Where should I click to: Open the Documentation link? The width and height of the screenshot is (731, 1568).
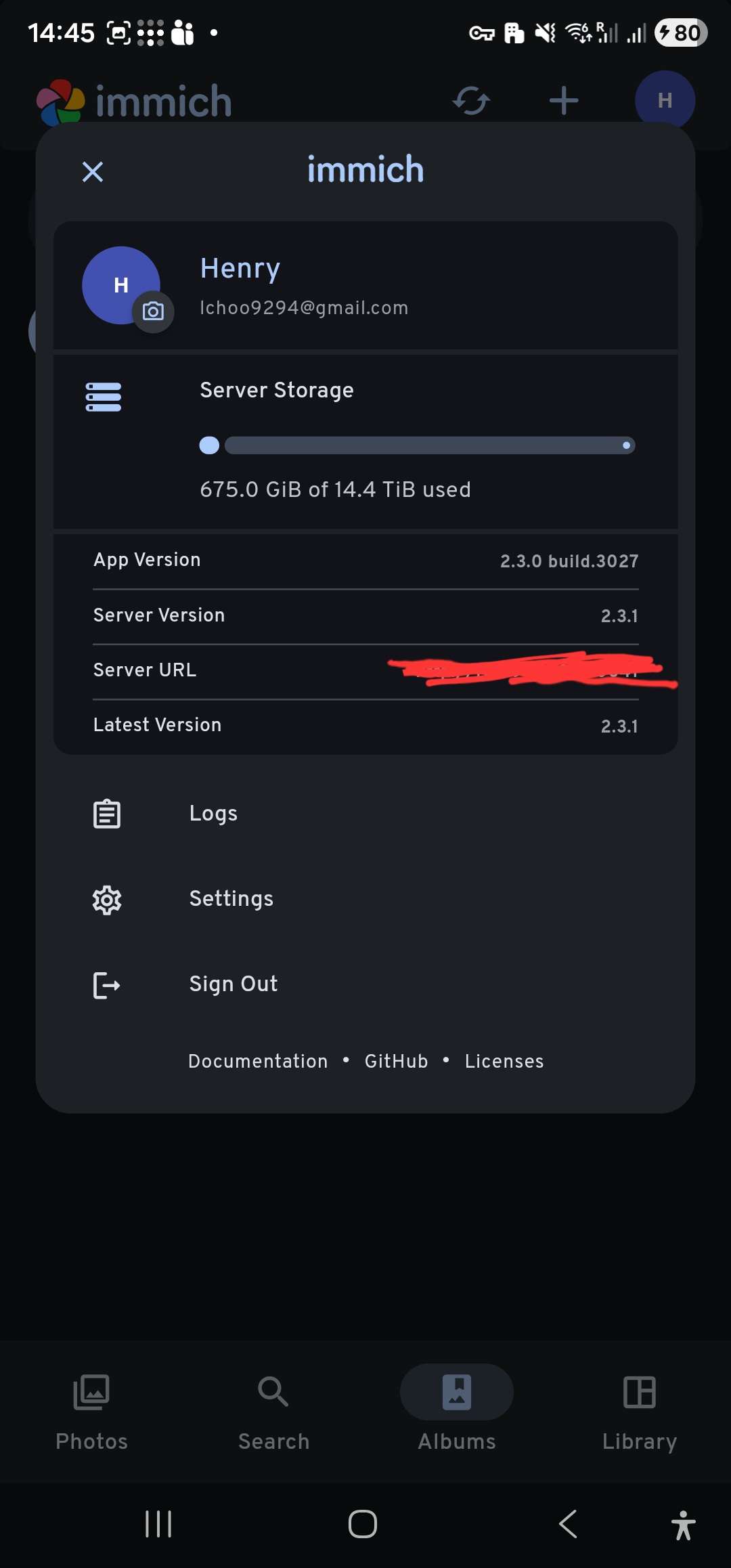[x=258, y=1061]
